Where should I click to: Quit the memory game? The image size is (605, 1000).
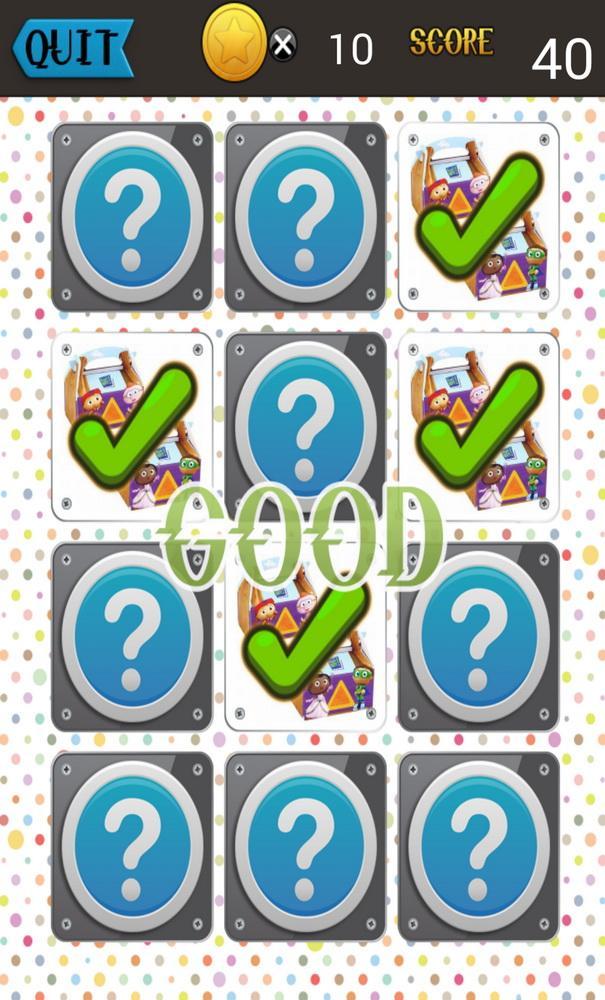pyautogui.click(x=72, y=47)
